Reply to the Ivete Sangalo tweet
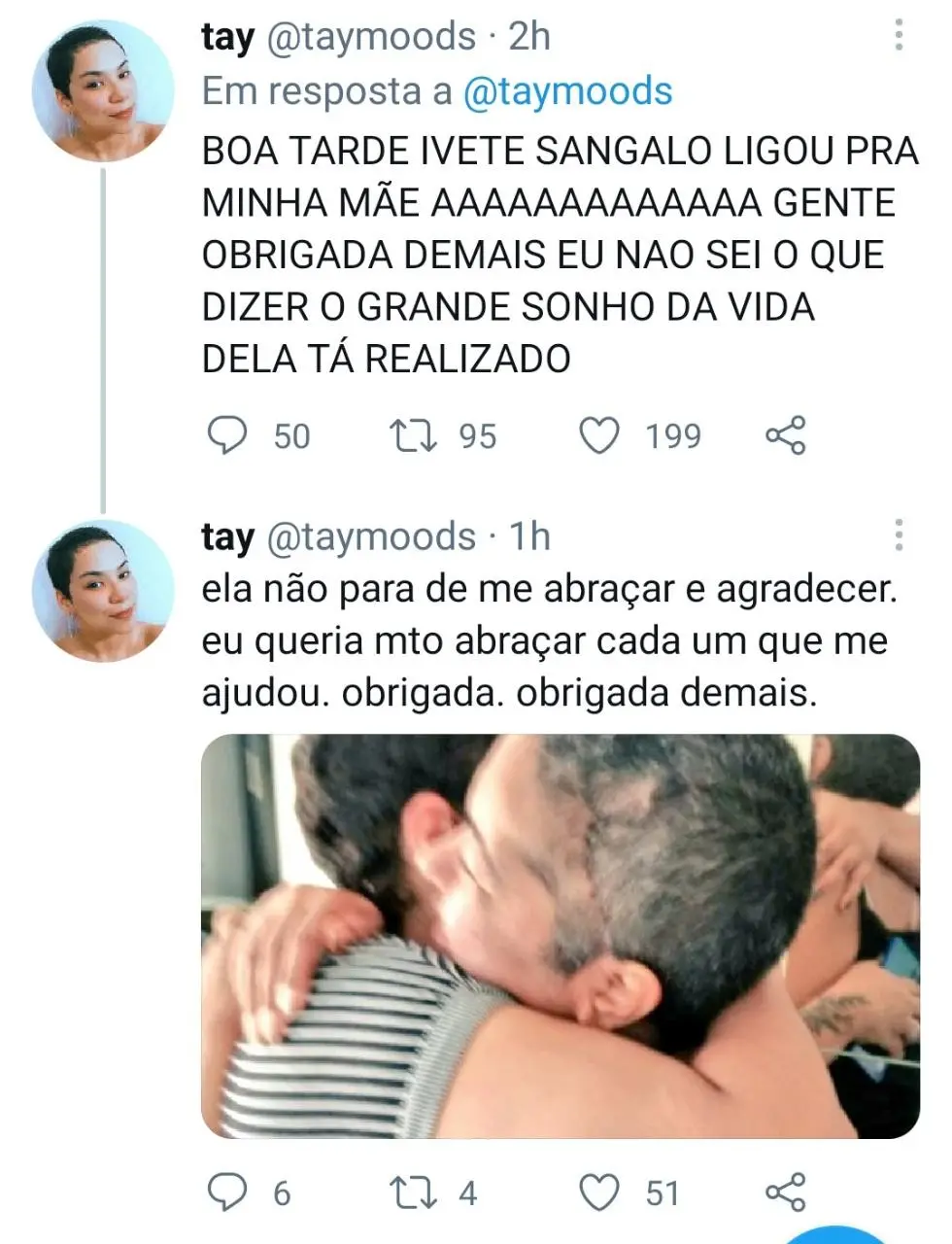The width and height of the screenshot is (952, 1244). coord(228,435)
